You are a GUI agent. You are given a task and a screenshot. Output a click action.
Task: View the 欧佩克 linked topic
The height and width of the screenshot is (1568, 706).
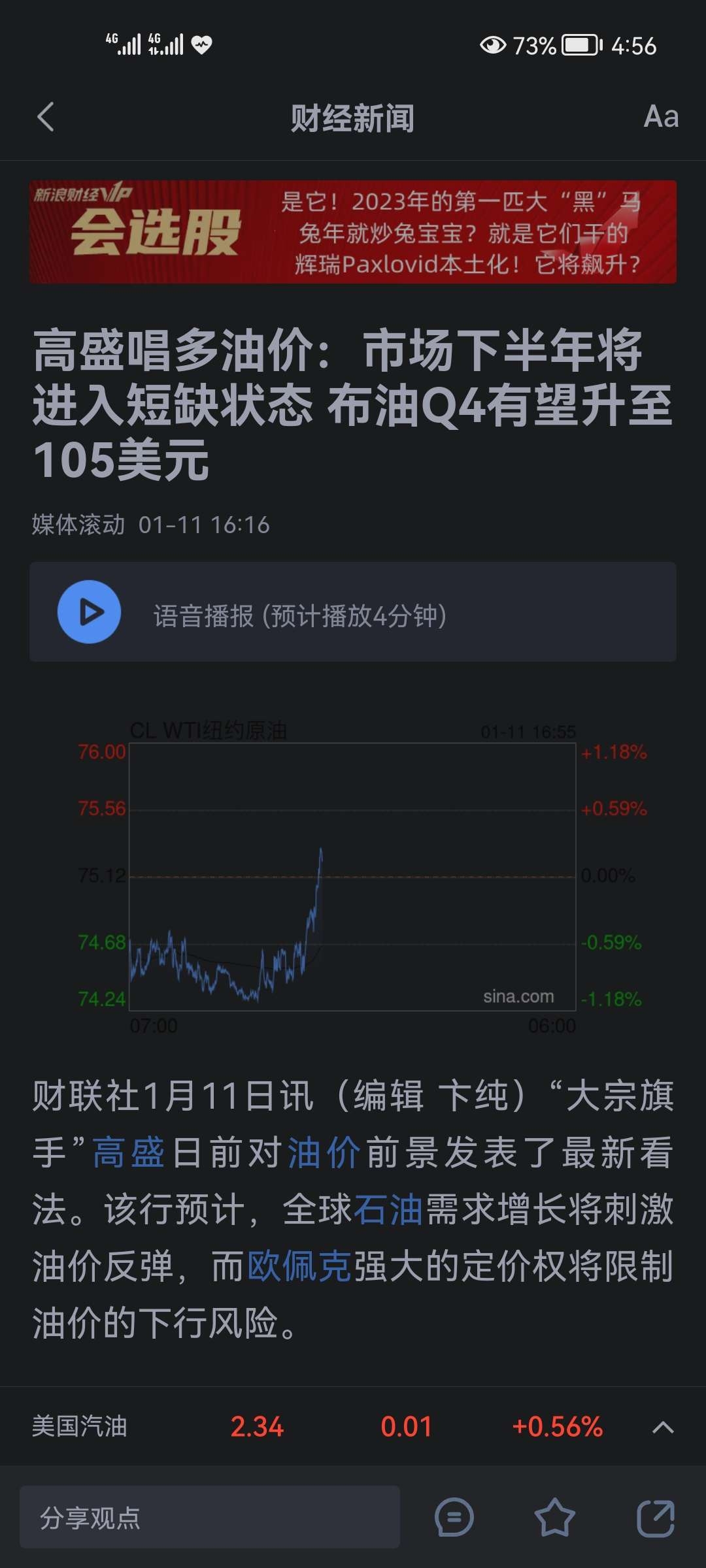(300, 1266)
